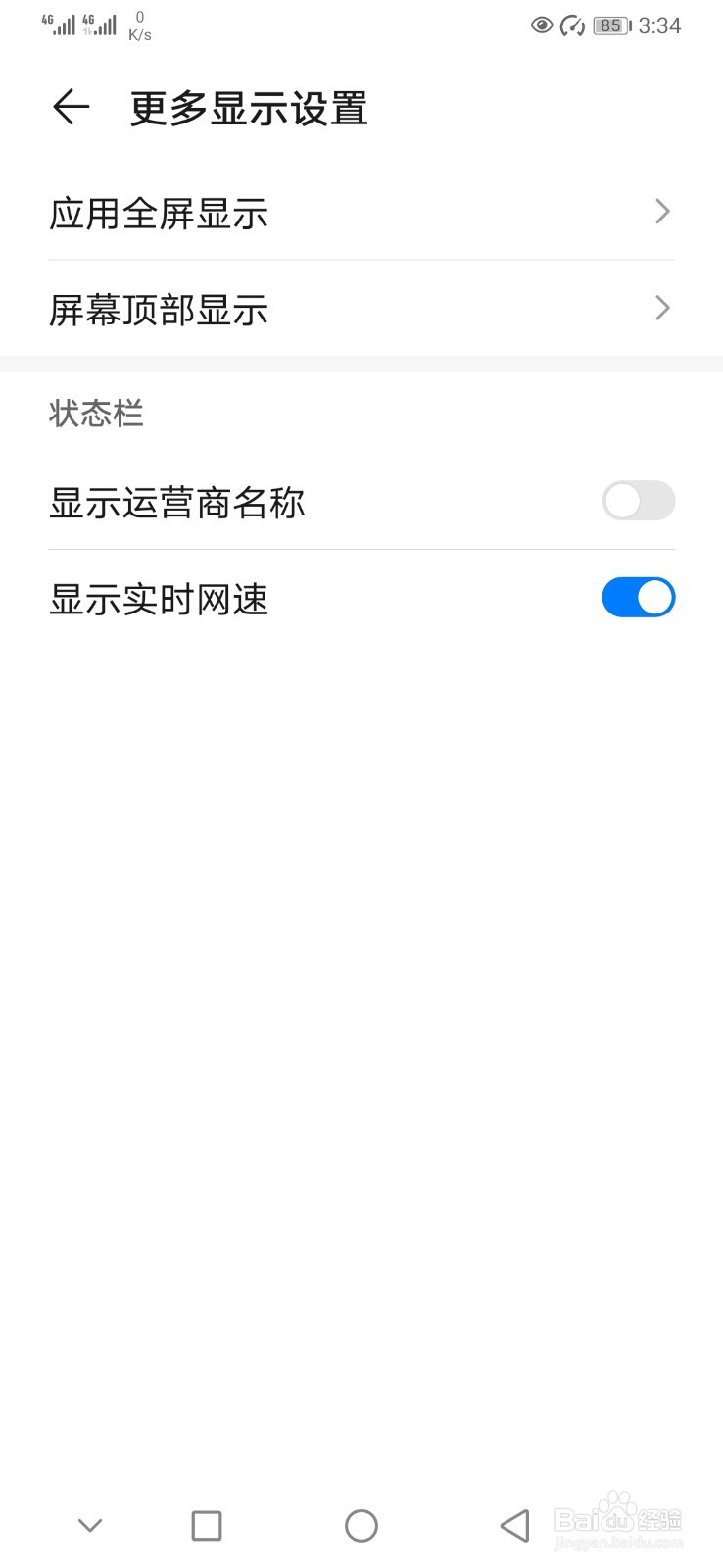Viewport: 723px width, 1568px height.
Task: Open 应用全屏显示 via its chevron
Action: (x=662, y=212)
